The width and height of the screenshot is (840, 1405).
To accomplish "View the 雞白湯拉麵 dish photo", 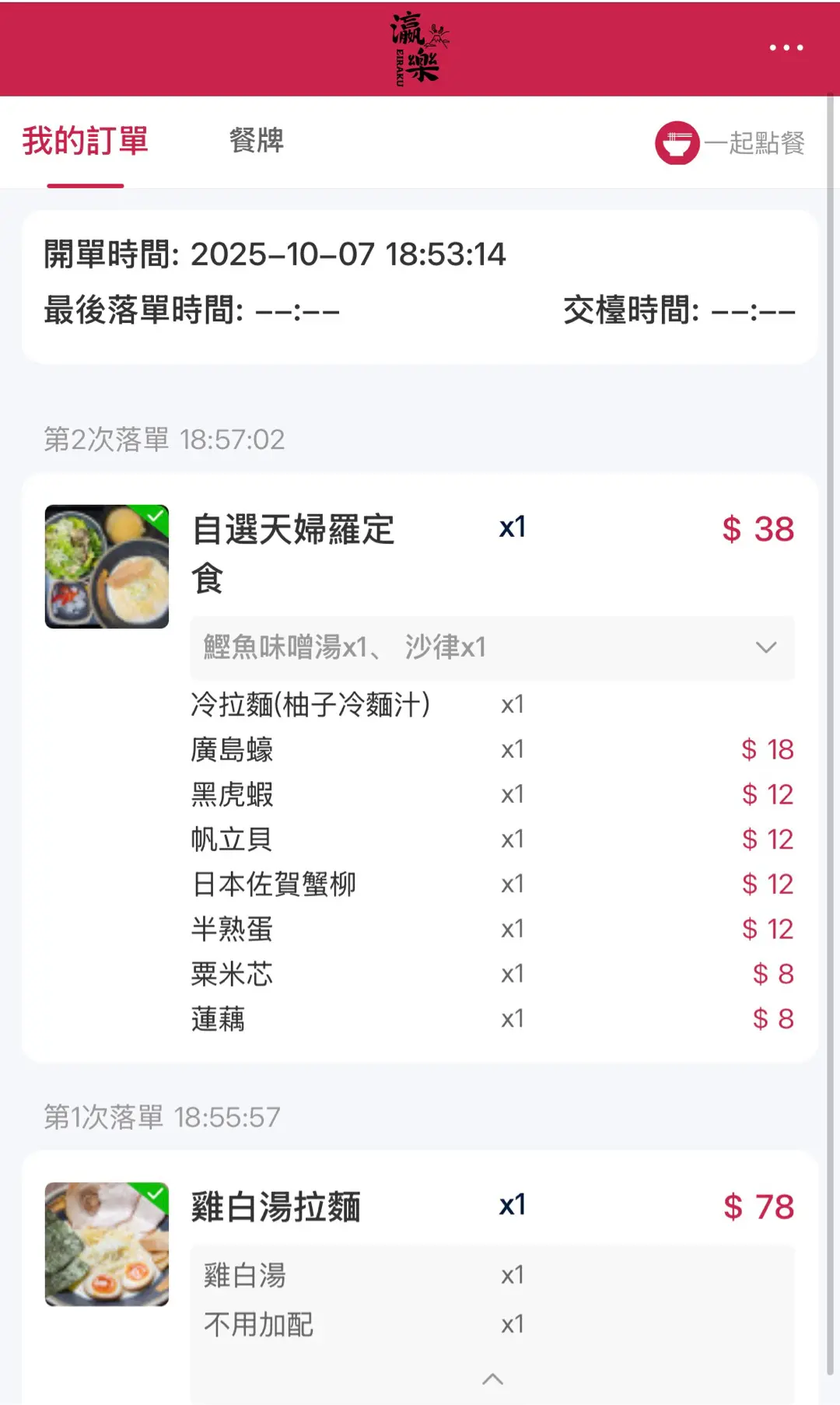I will [x=107, y=1244].
